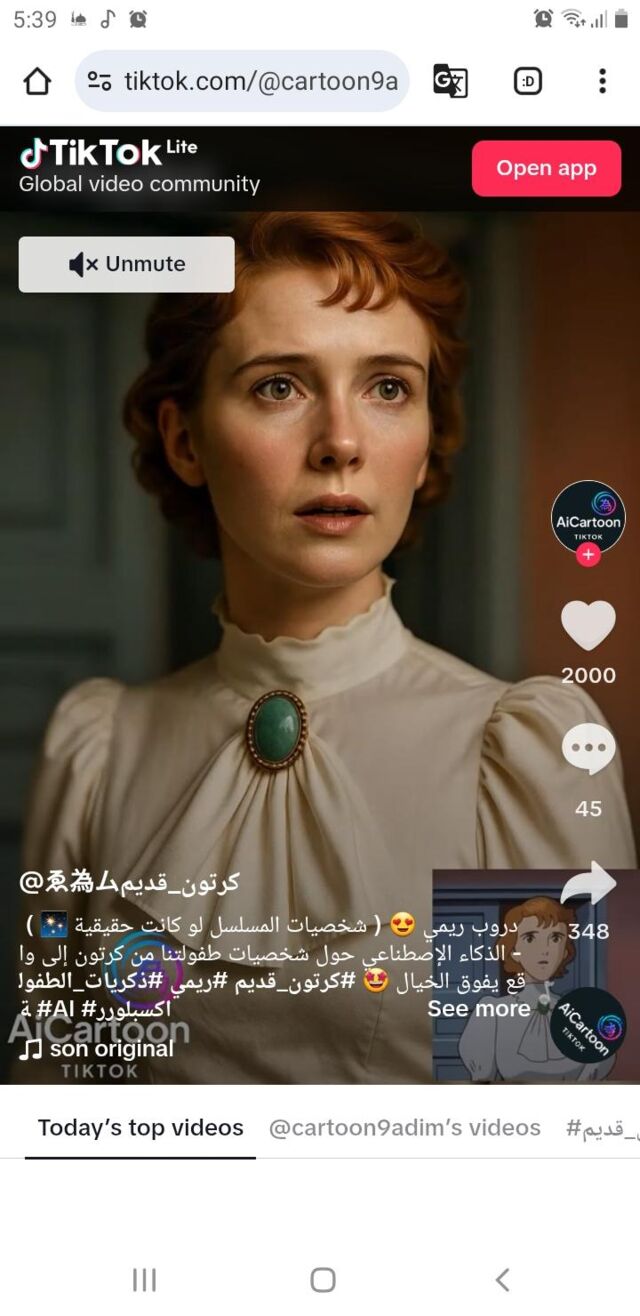
Task: Tap the Open app button
Action: (x=546, y=168)
